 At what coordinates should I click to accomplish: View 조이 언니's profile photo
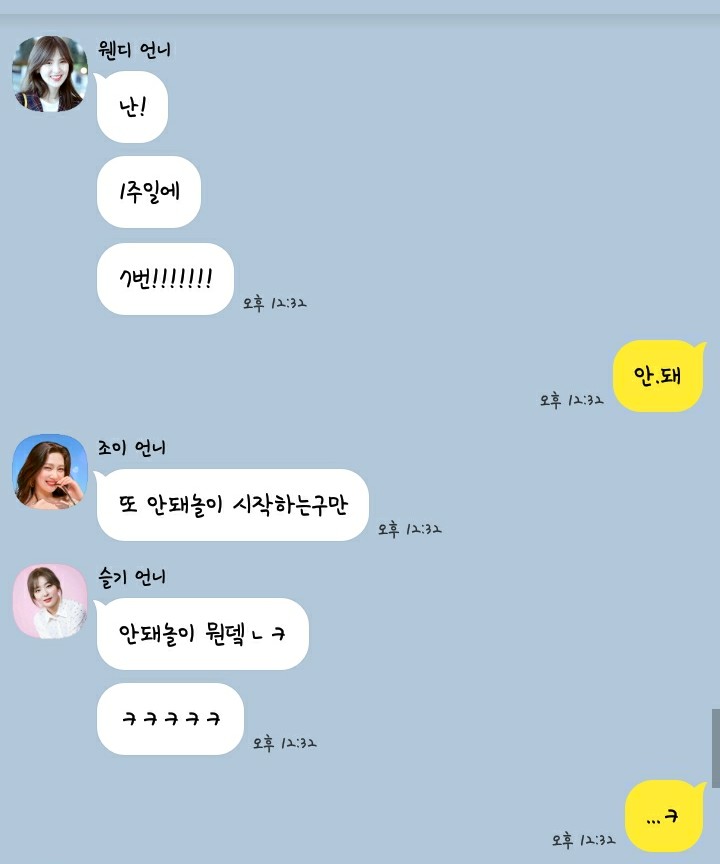50,471
